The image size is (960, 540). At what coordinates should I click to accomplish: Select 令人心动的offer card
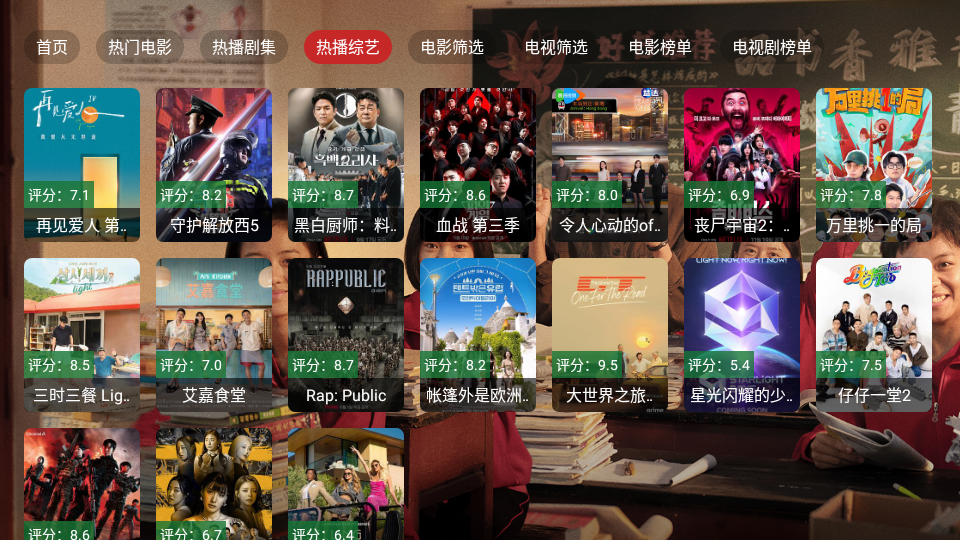coord(610,164)
